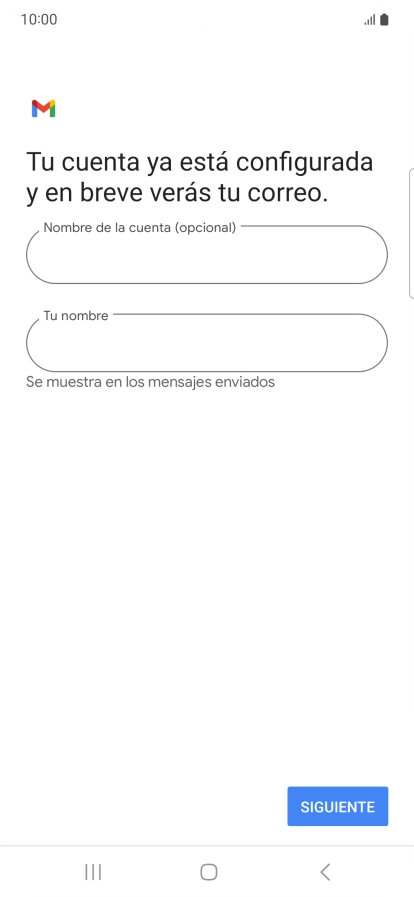Focus the Tu nombre text field
Screen dimensions: 414x897
206,343
